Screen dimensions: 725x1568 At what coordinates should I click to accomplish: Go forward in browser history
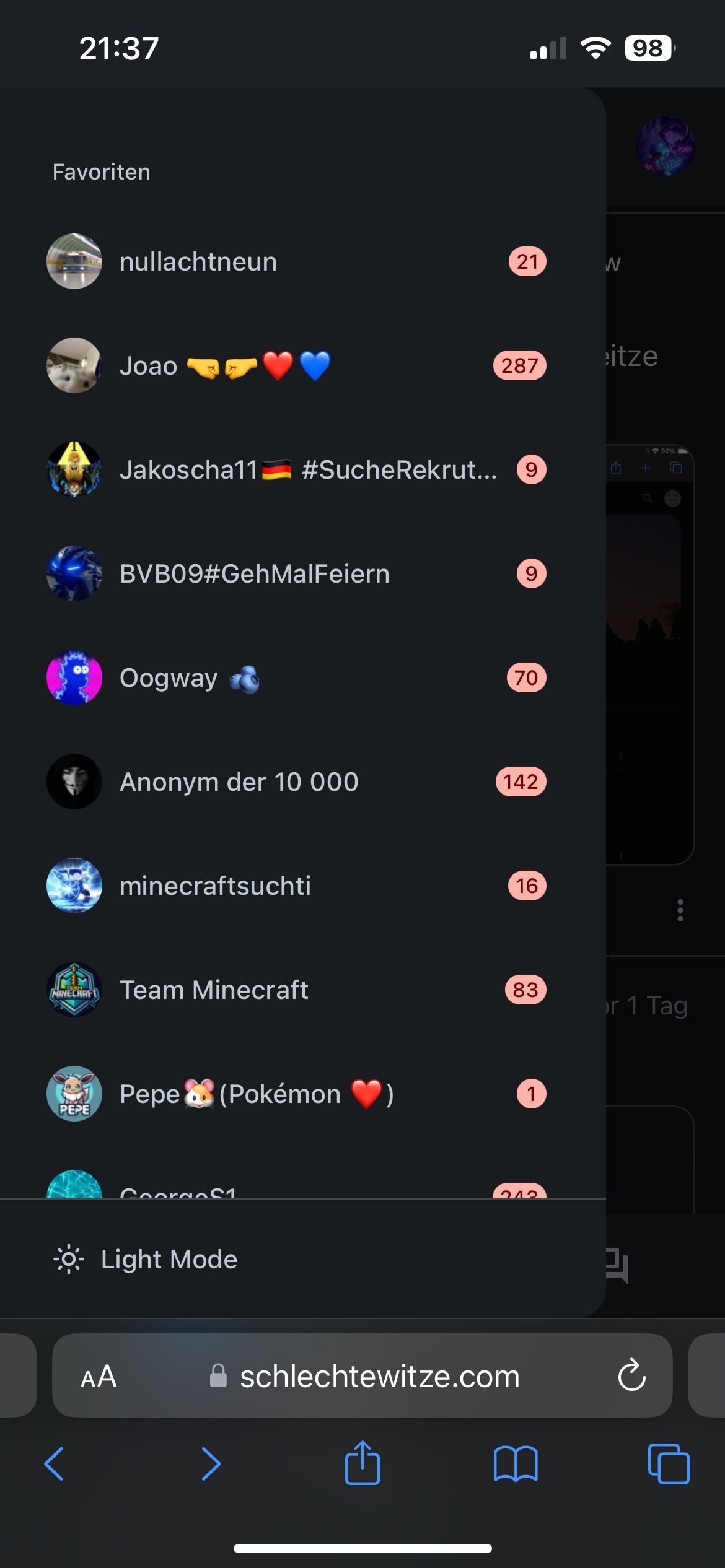[211, 1464]
